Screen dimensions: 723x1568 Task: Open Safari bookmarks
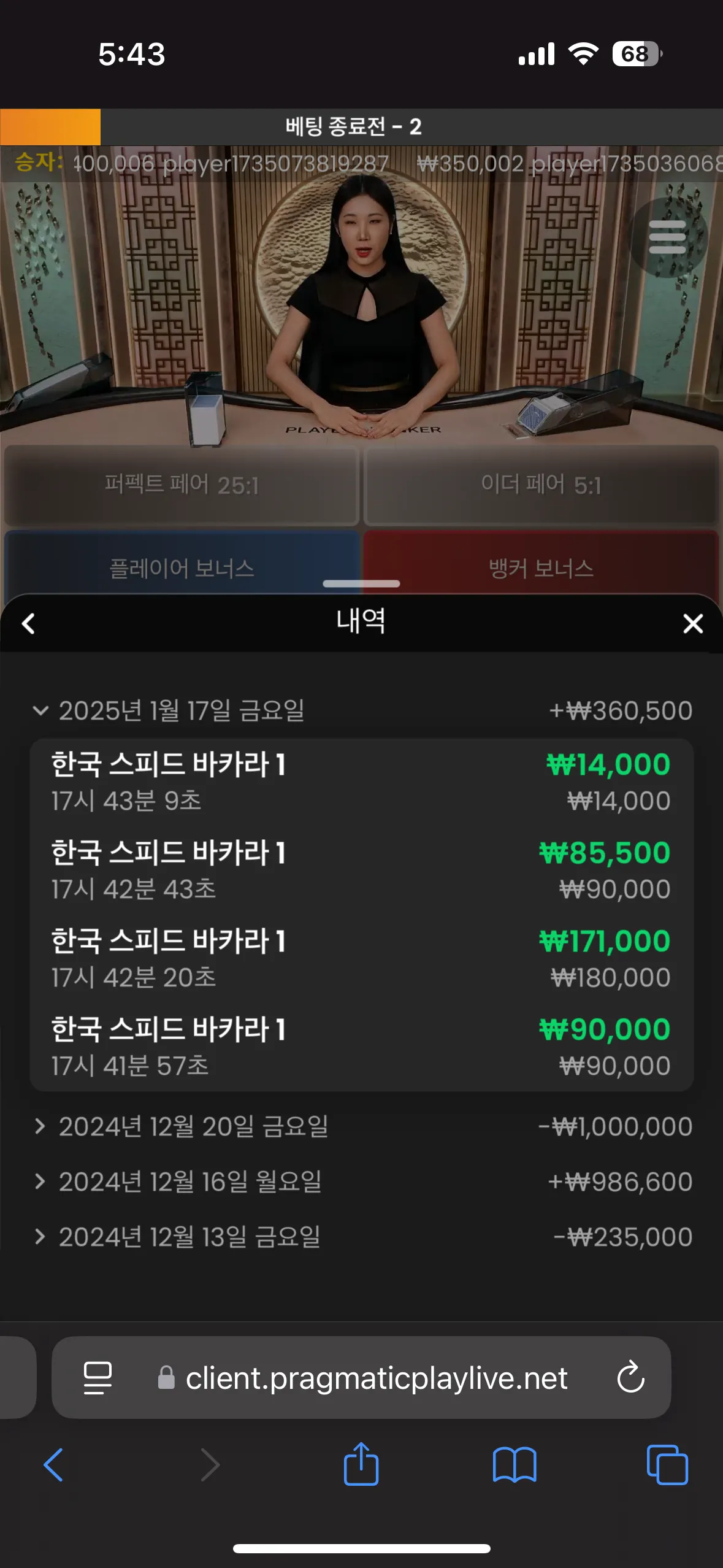[x=515, y=1465]
